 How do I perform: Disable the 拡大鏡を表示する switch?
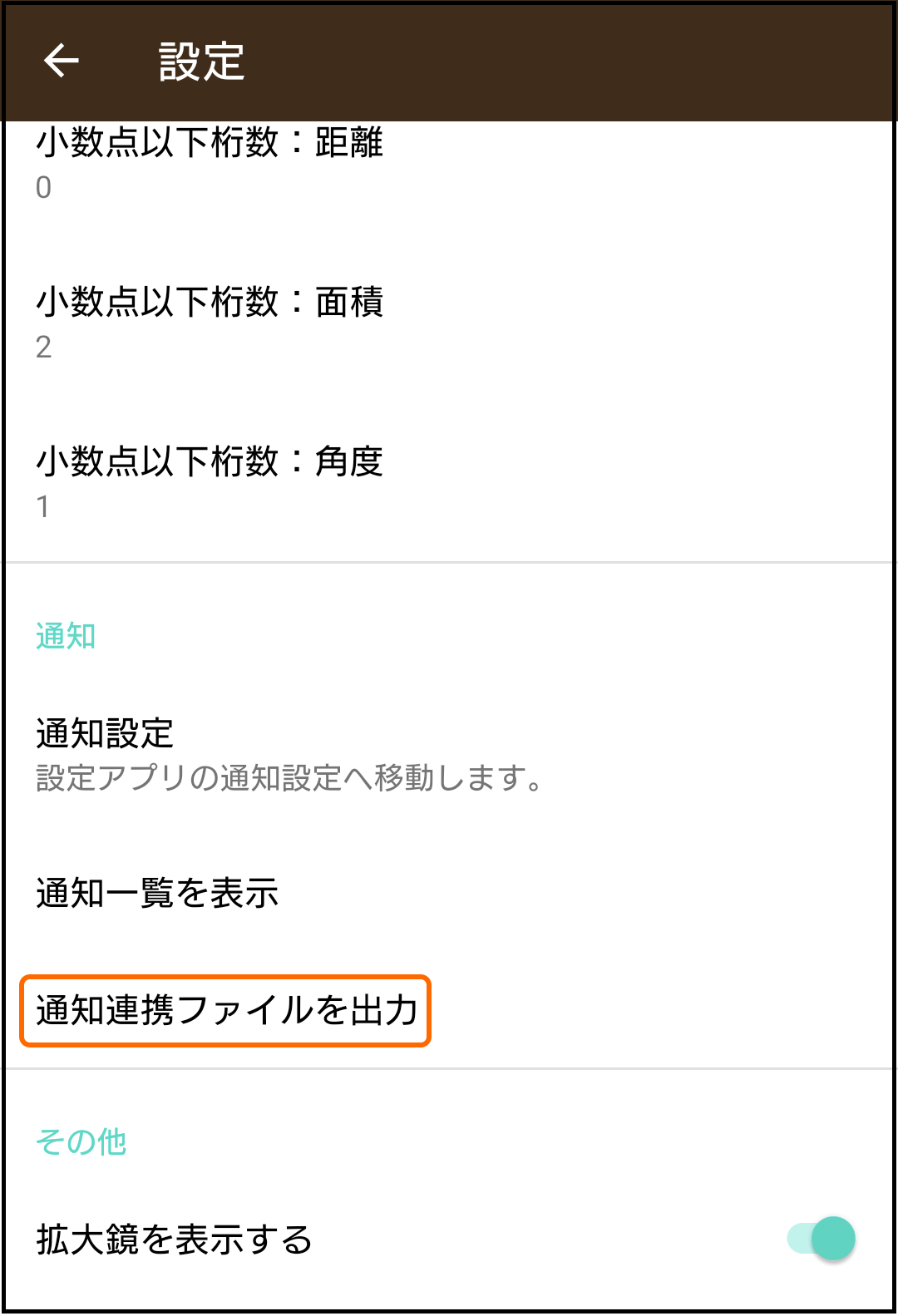(x=822, y=1239)
